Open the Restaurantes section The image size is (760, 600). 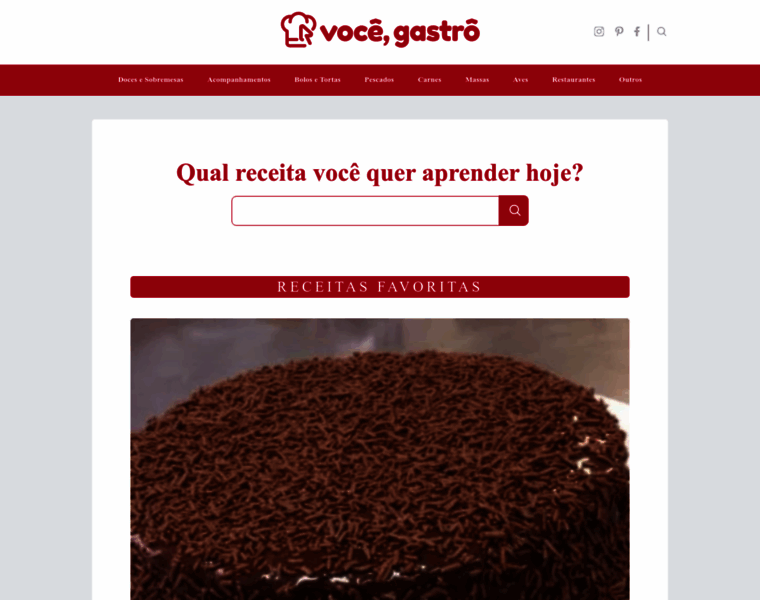573,80
